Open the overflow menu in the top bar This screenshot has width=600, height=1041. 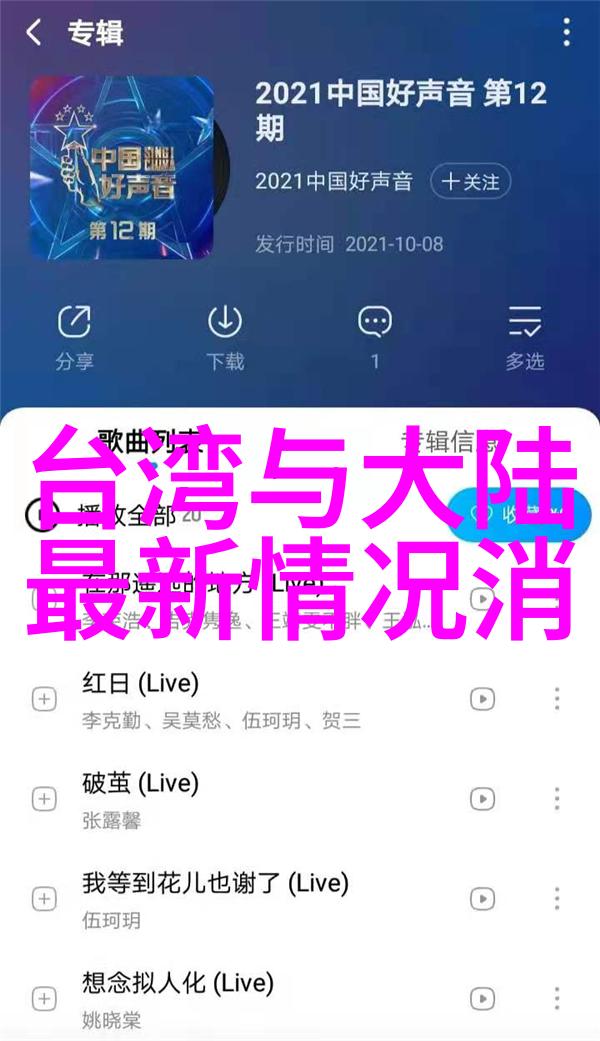click(x=566, y=33)
